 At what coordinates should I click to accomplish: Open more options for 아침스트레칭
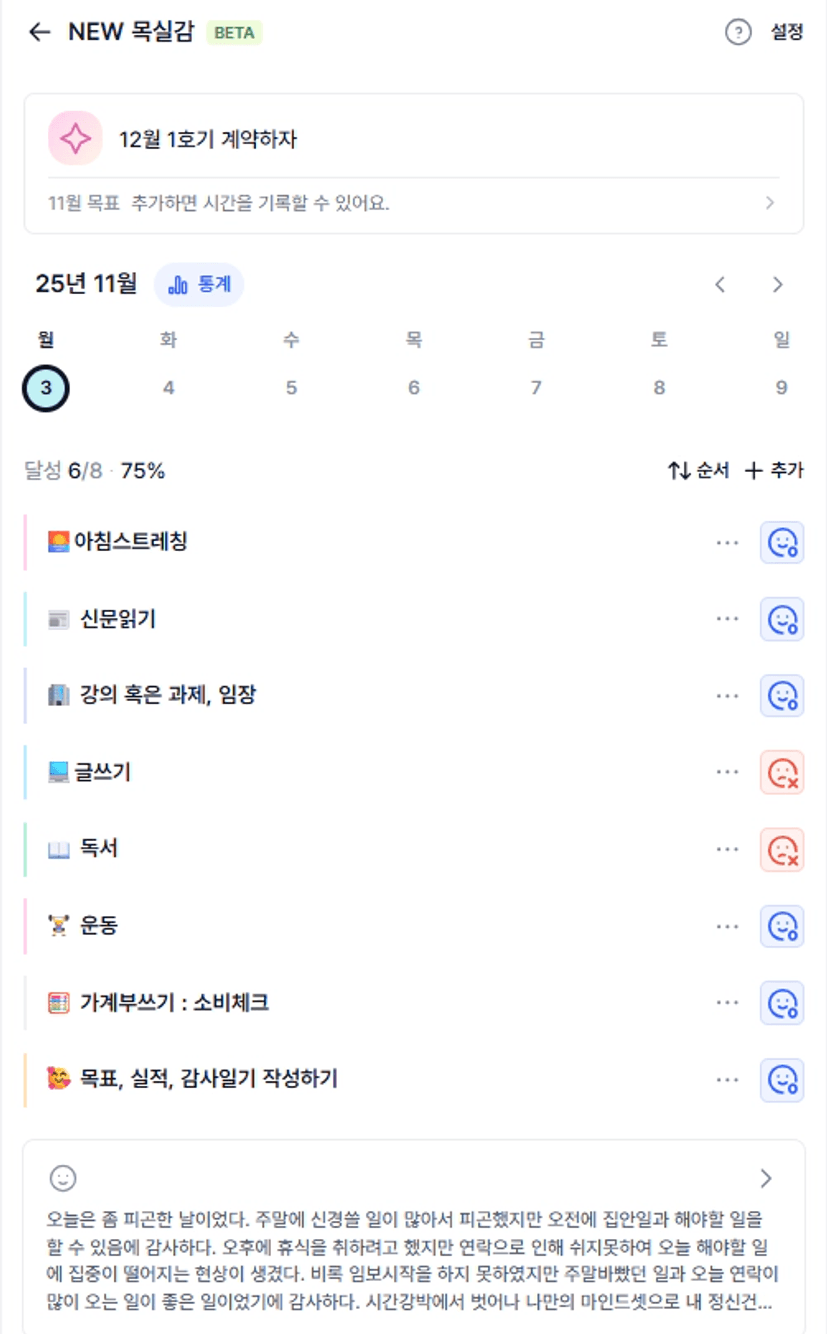point(727,543)
